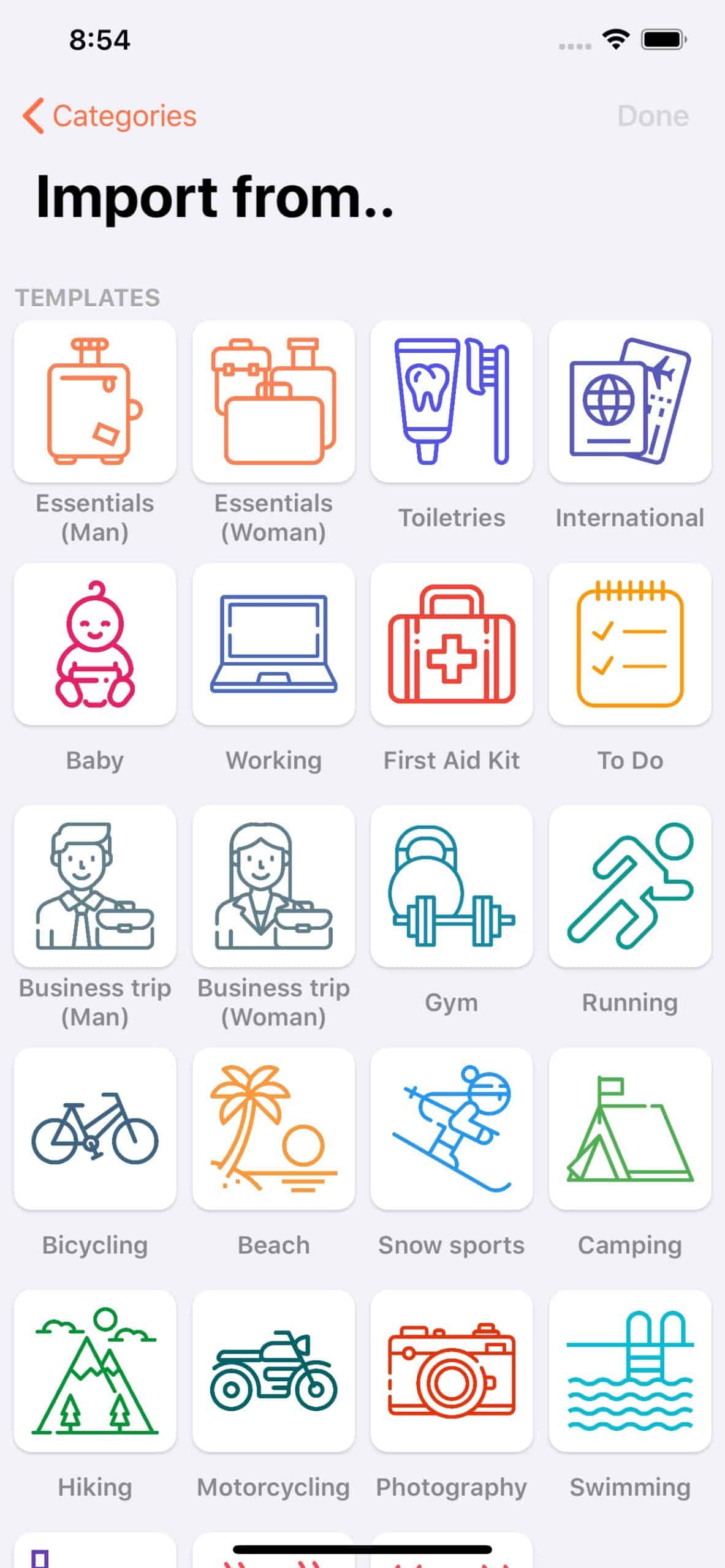The width and height of the screenshot is (725, 1568).
Task: Choose the Toiletries toothbrush template
Action: pos(452,400)
